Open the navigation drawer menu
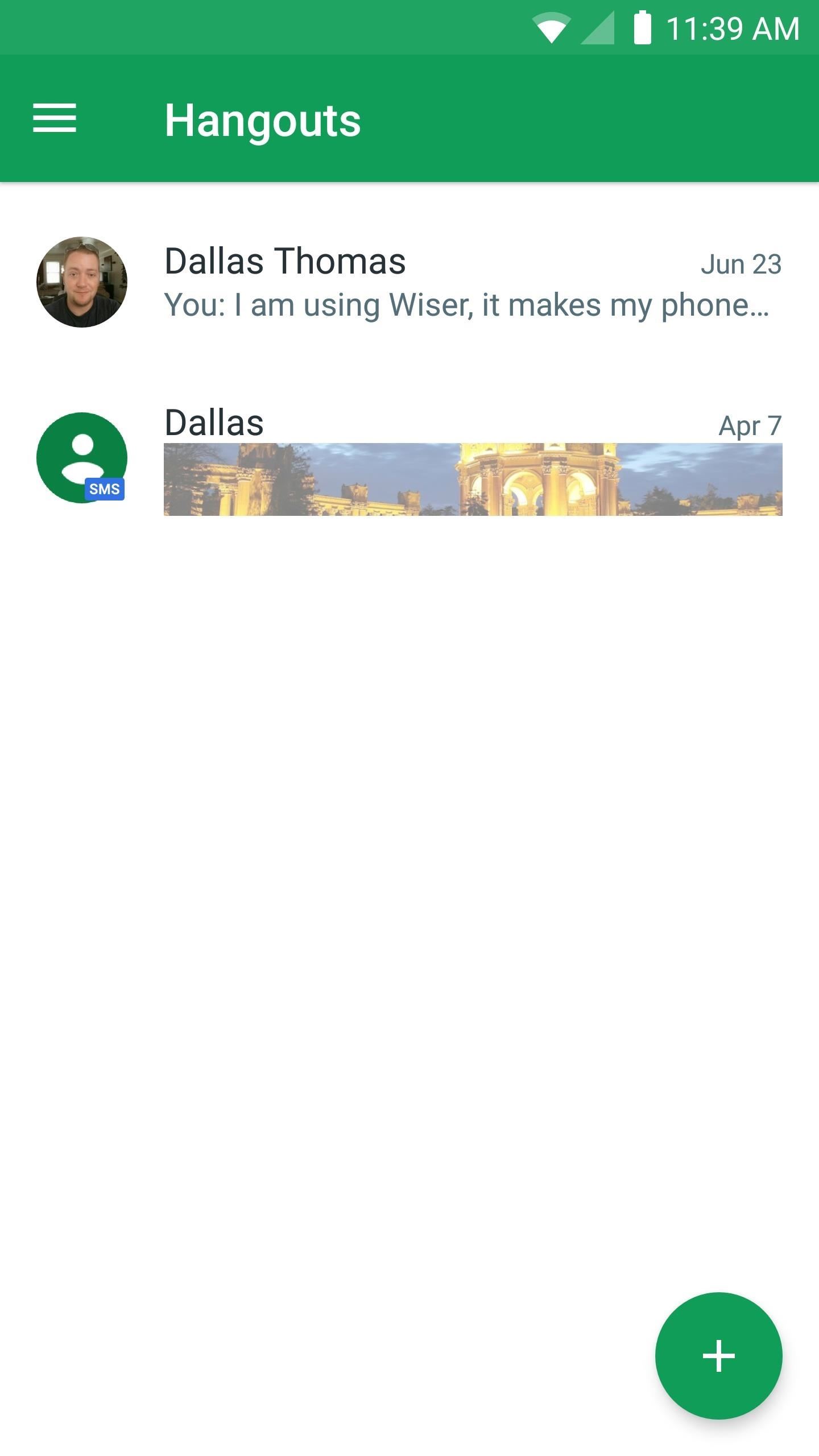The height and width of the screenshot is (1456, 819). (x=55, y=119)
